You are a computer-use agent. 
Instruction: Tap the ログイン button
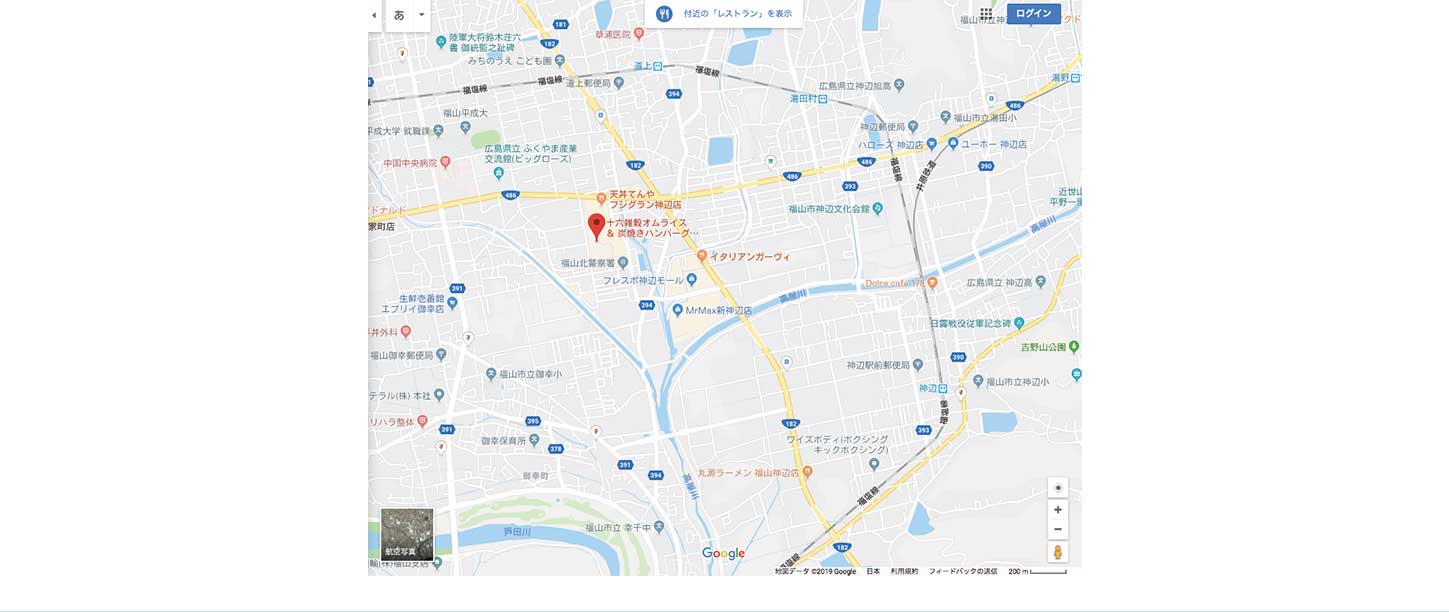click(1033, 14)
